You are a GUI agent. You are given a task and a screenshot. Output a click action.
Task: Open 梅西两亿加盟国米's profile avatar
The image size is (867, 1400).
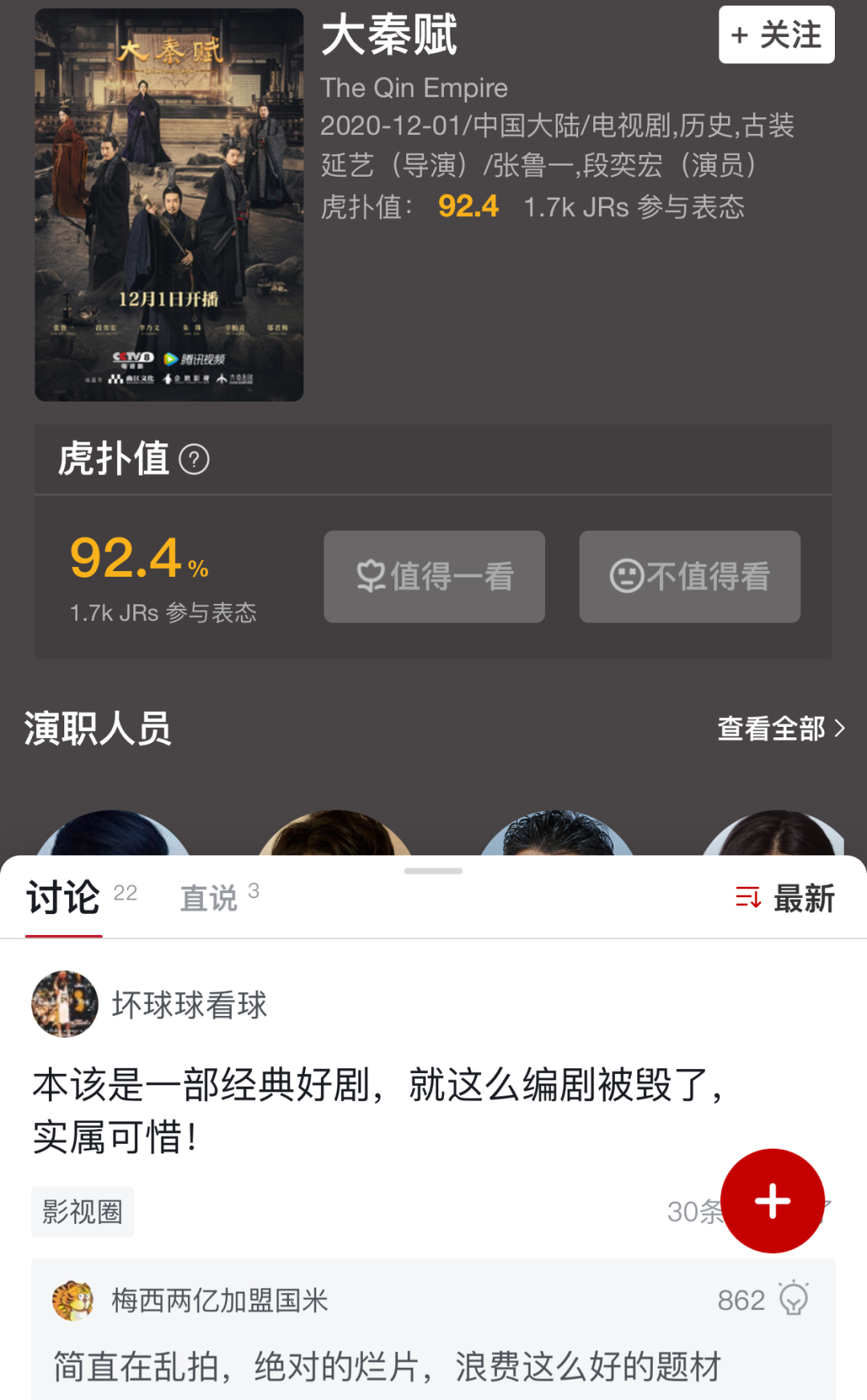(72, 1300)
